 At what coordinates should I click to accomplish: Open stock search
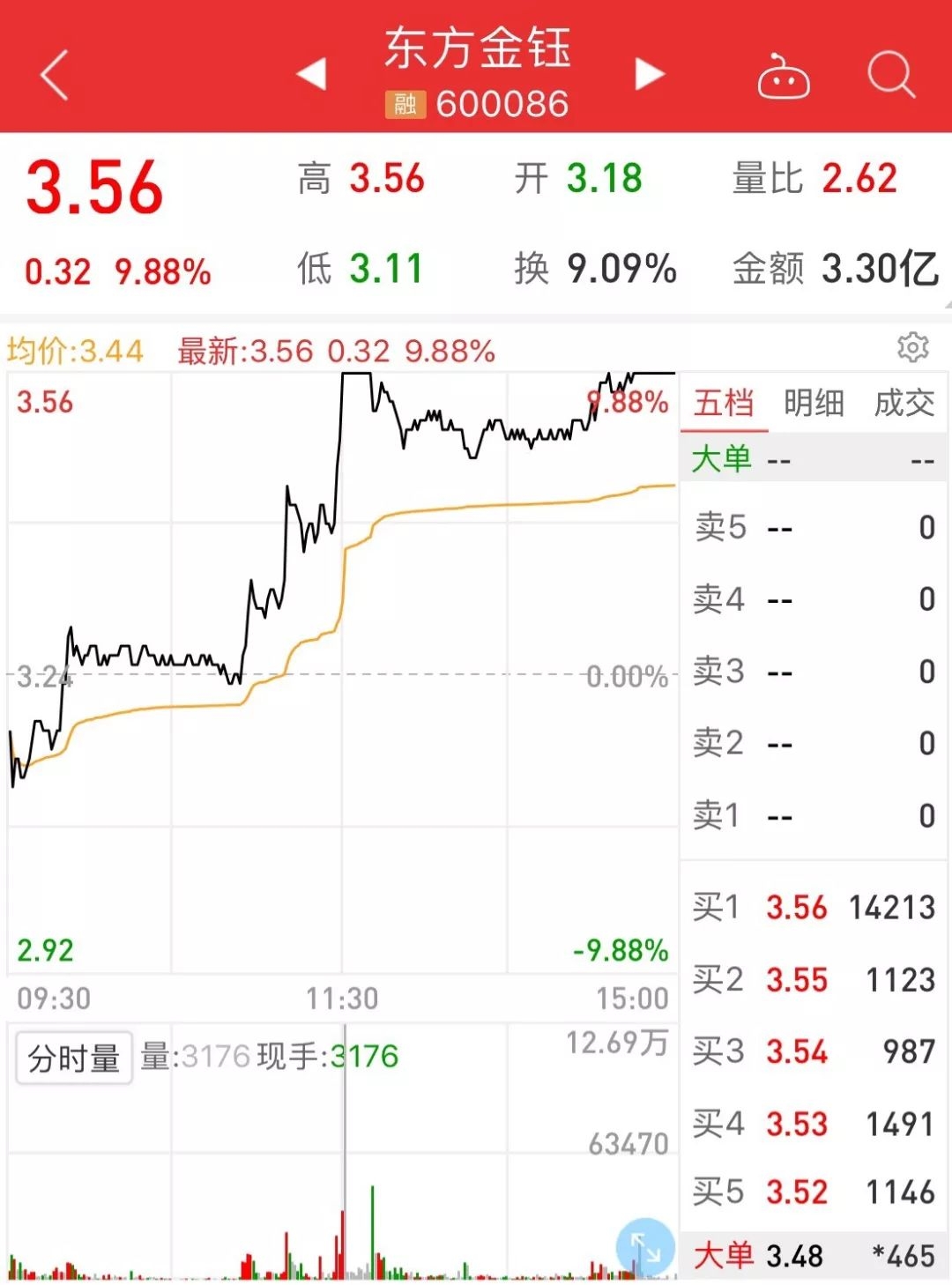click(890, 75)
